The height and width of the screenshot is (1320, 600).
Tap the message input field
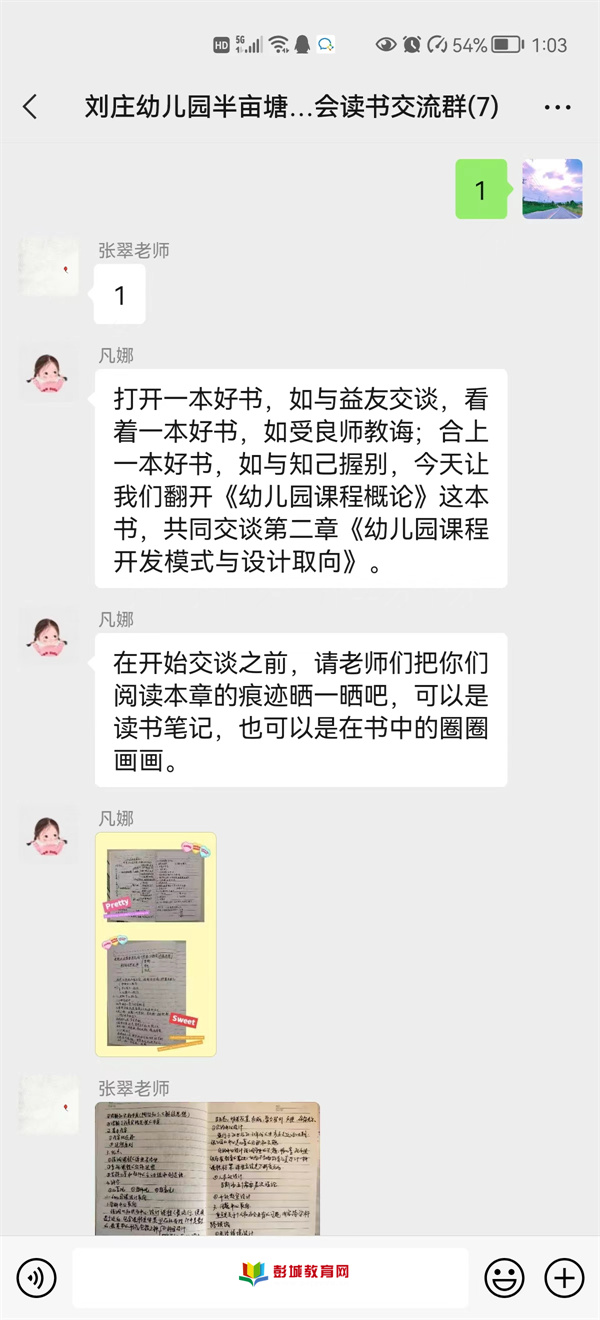click(x=270, y=1277)
